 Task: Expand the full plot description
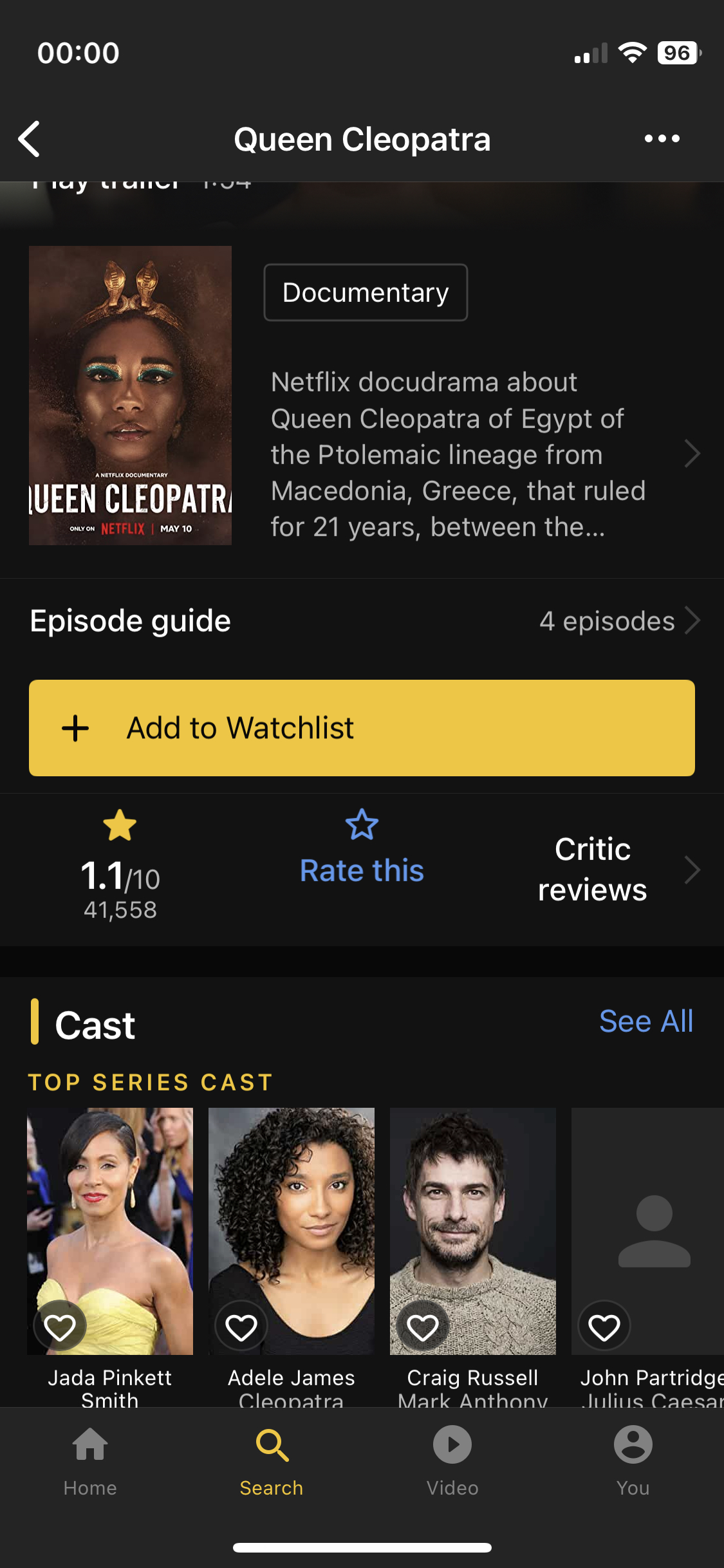click(x=691, y=454)
